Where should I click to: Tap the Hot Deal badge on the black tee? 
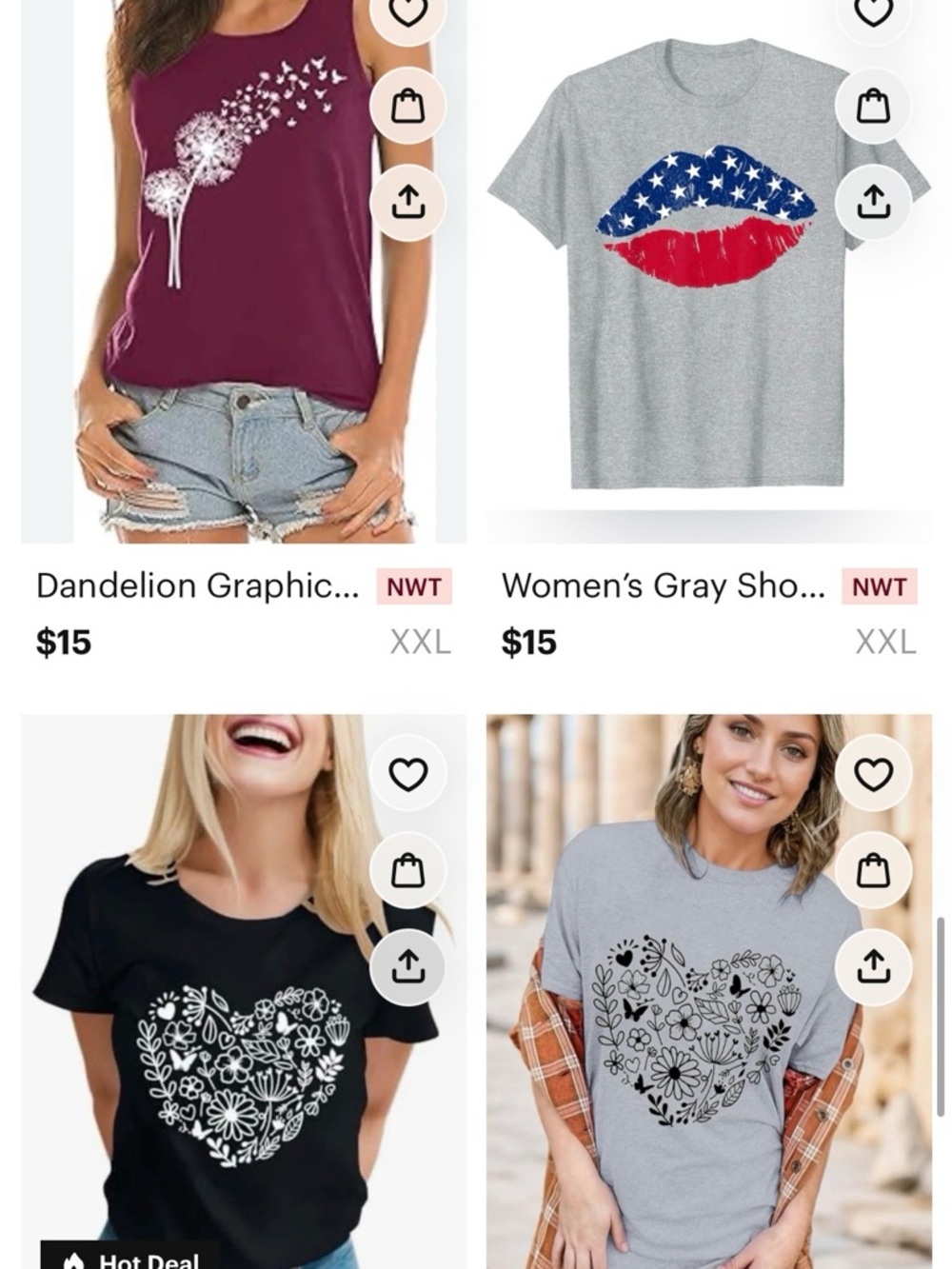point(123,1259)
